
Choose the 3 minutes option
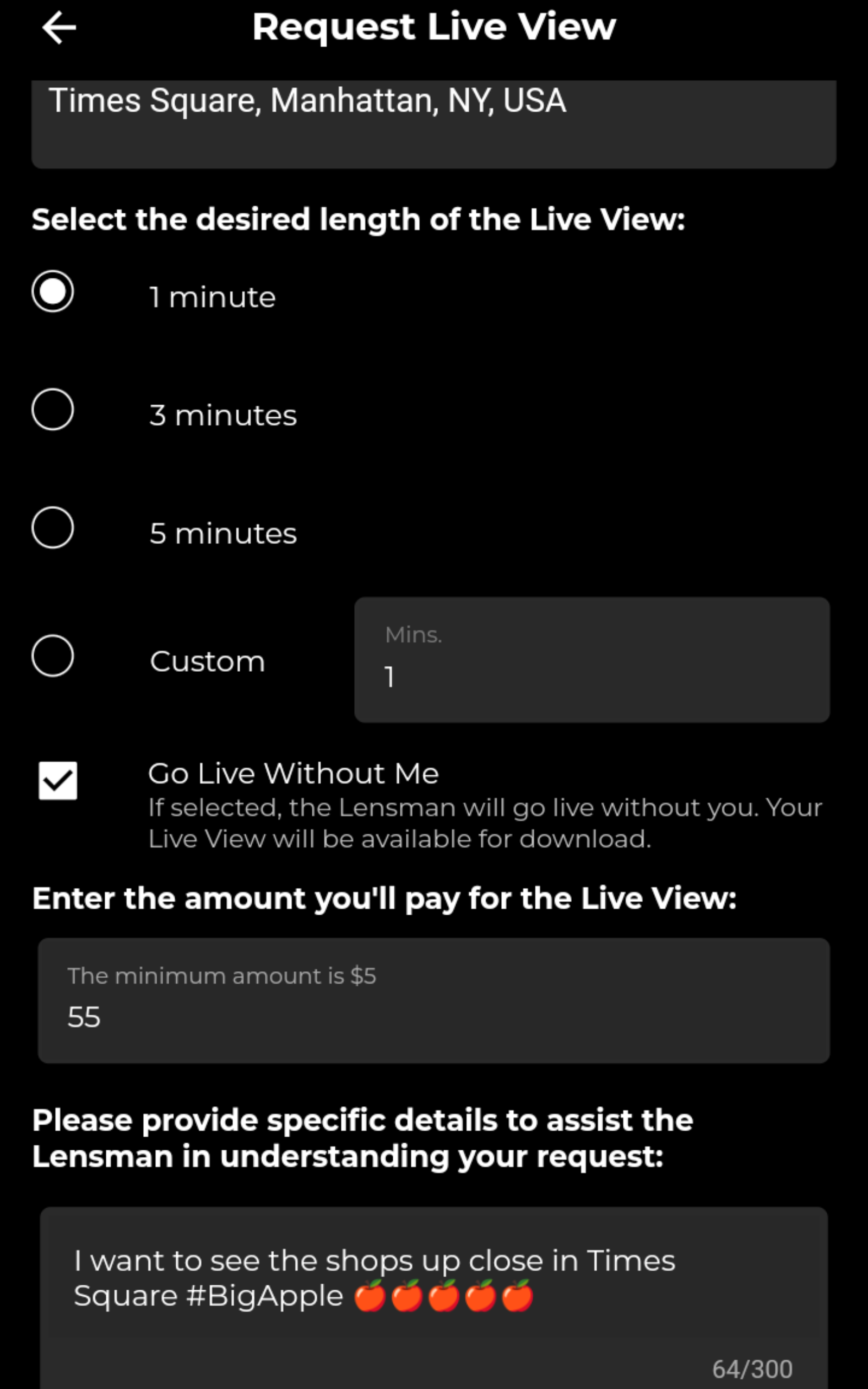coord(53,410)
